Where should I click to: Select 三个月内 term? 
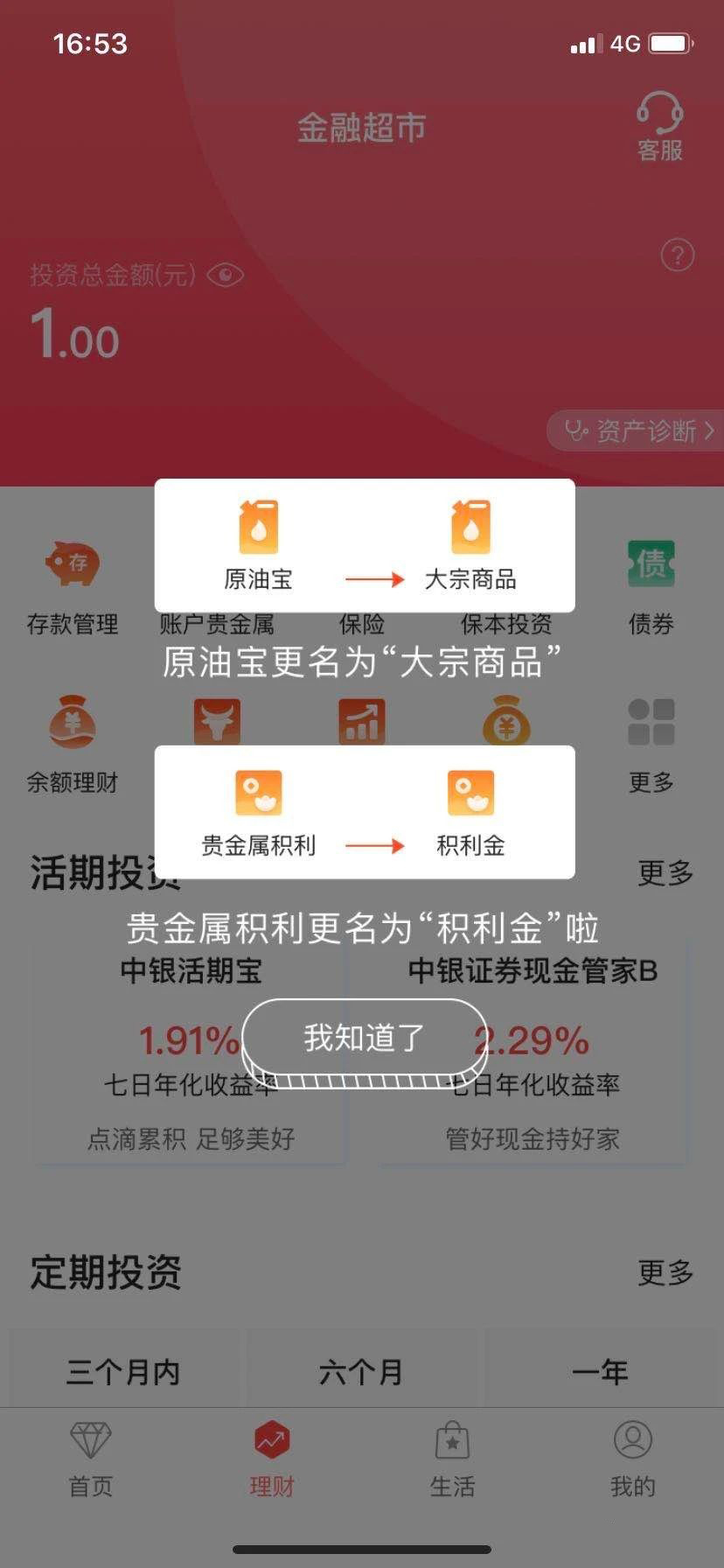pos(123,1371)
